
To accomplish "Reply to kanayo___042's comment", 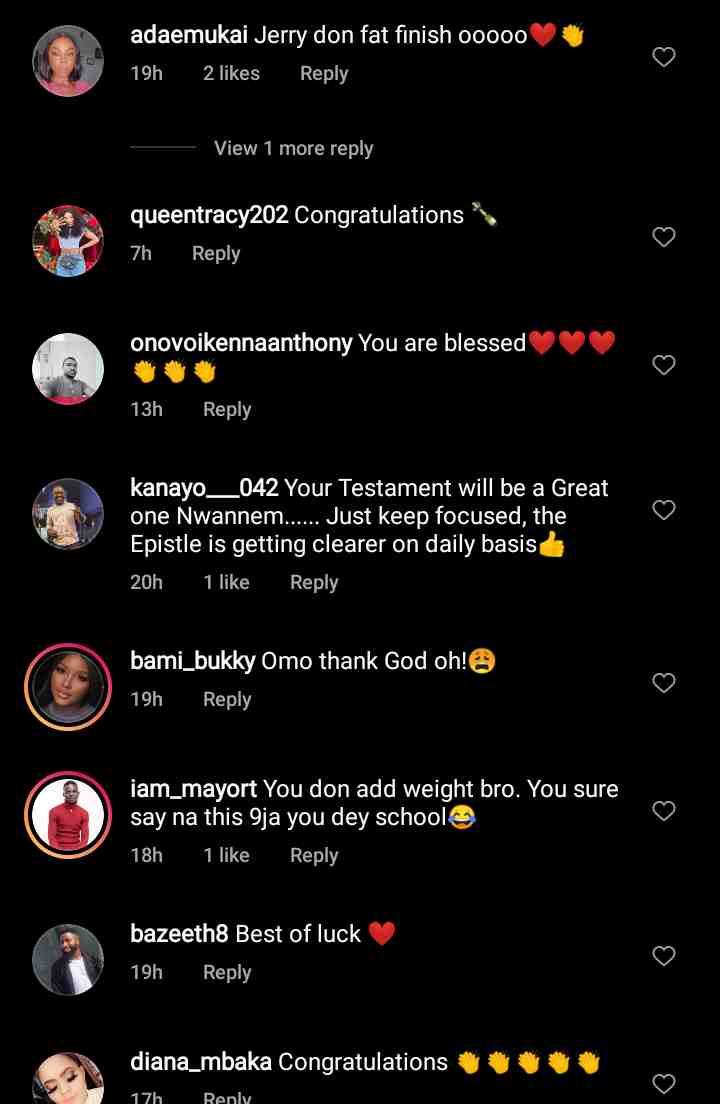I will [314, 582].
